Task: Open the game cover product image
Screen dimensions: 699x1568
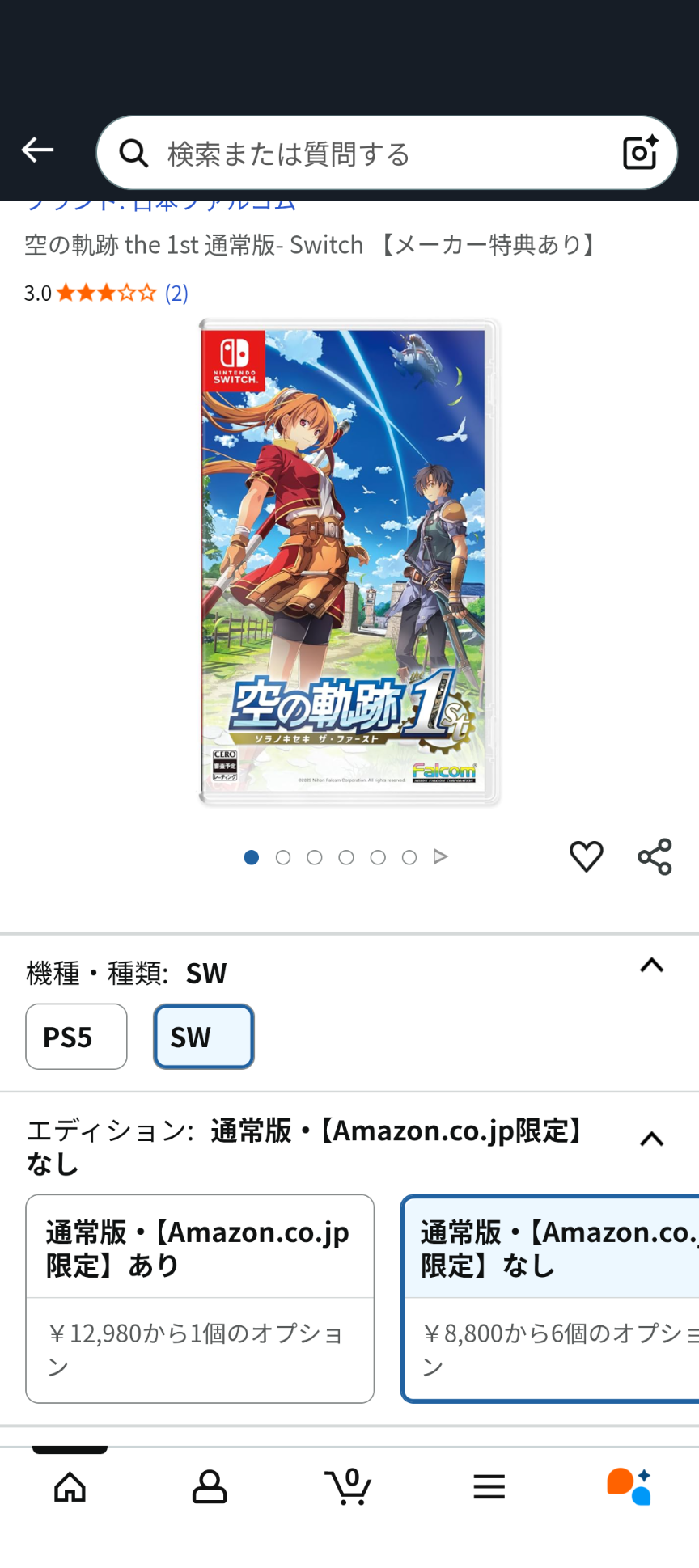Action: [349, 562]
